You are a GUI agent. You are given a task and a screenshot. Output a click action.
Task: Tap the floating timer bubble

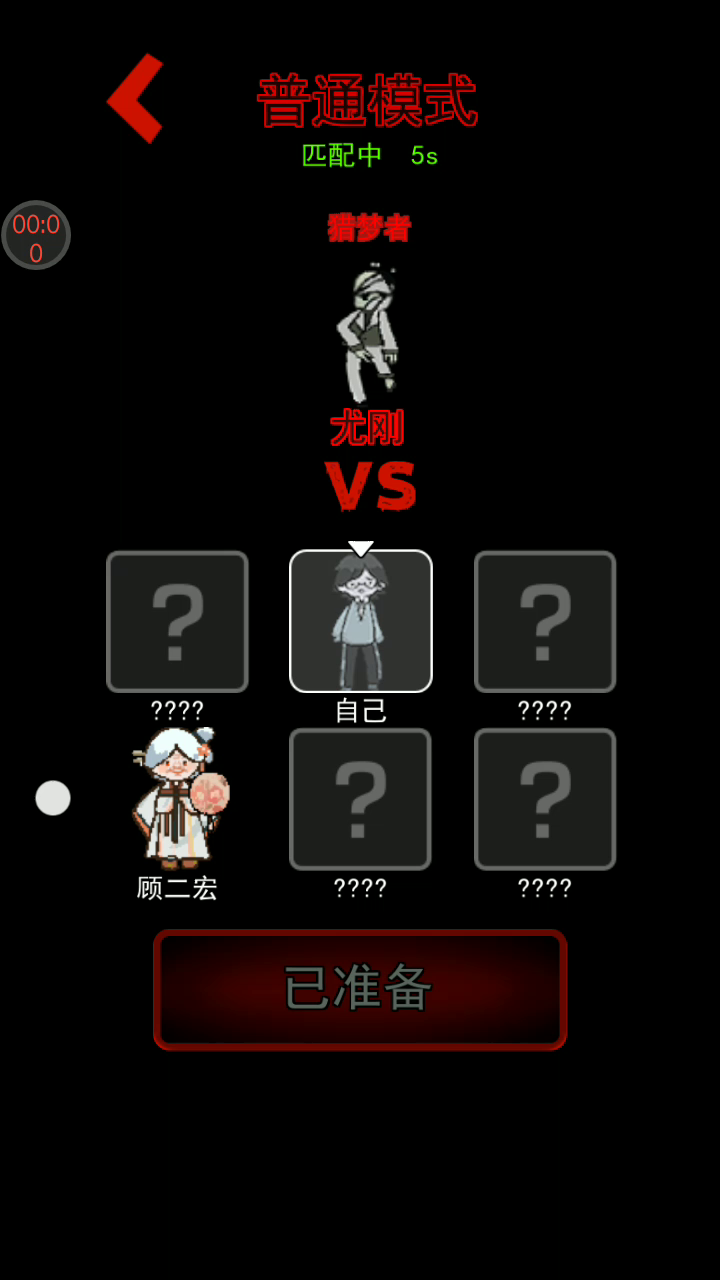point(36,236)
